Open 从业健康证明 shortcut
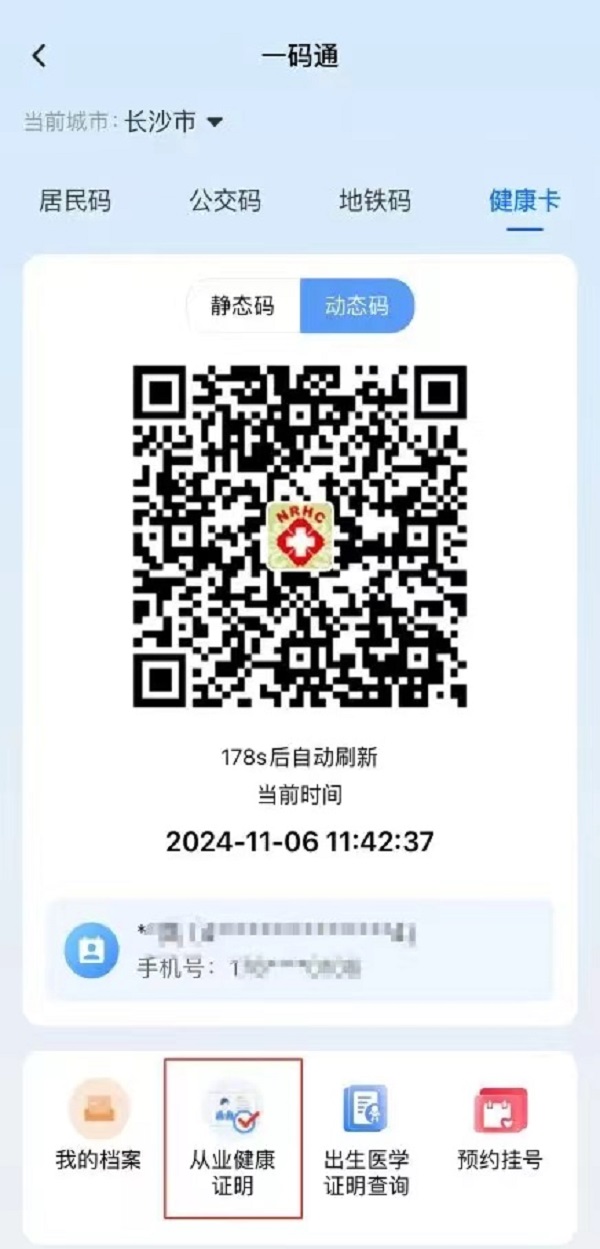The height and width of the screenshot is (1249, 600). pyautogui.click(x=233, y=1138)
